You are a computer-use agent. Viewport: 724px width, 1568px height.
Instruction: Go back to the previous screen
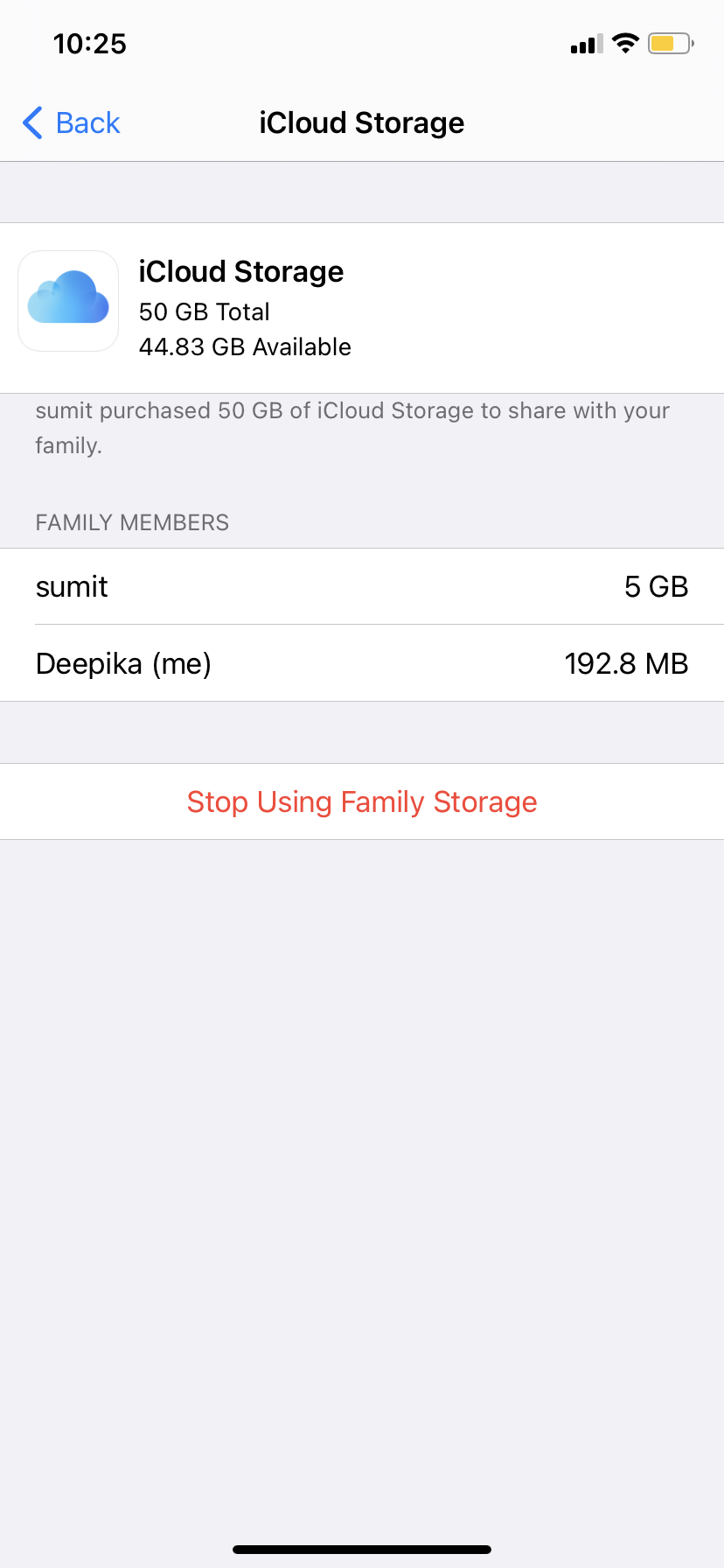[x=72, y=123]
